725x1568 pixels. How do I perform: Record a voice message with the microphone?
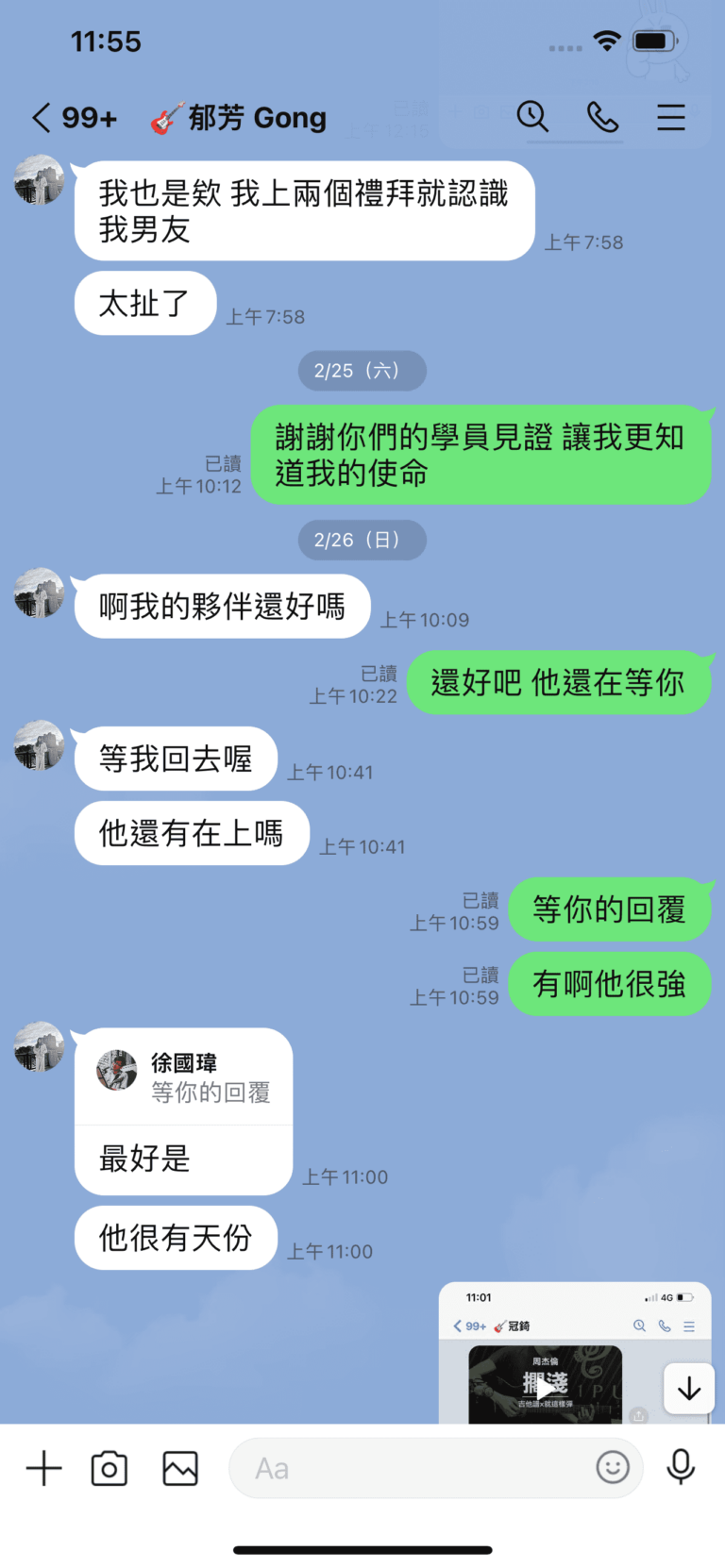pyautogui.click(x=681, y=1467)
